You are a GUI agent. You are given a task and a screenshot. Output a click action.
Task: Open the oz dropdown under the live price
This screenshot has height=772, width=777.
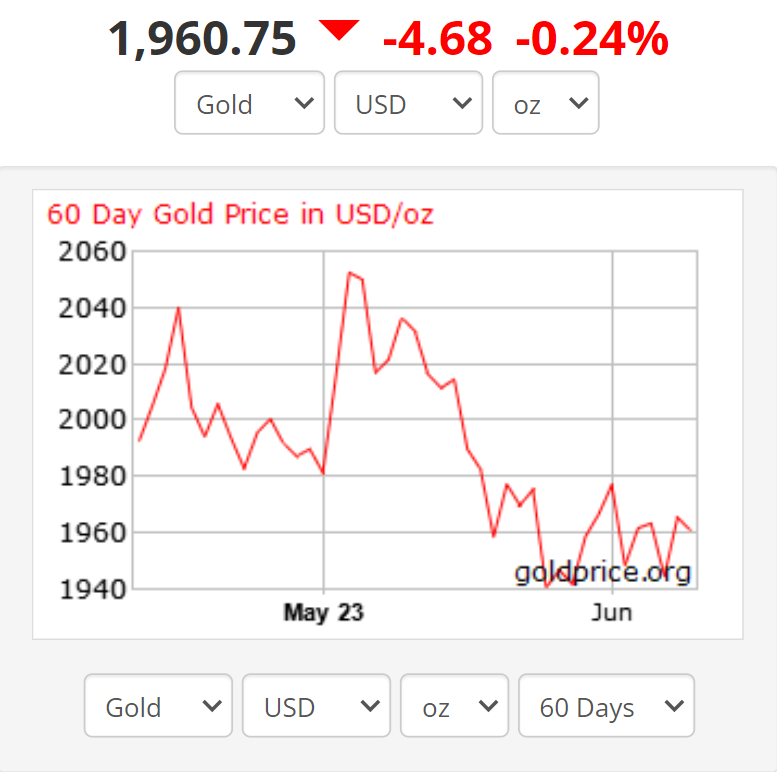pyautogui.click(x=545, y=103)
